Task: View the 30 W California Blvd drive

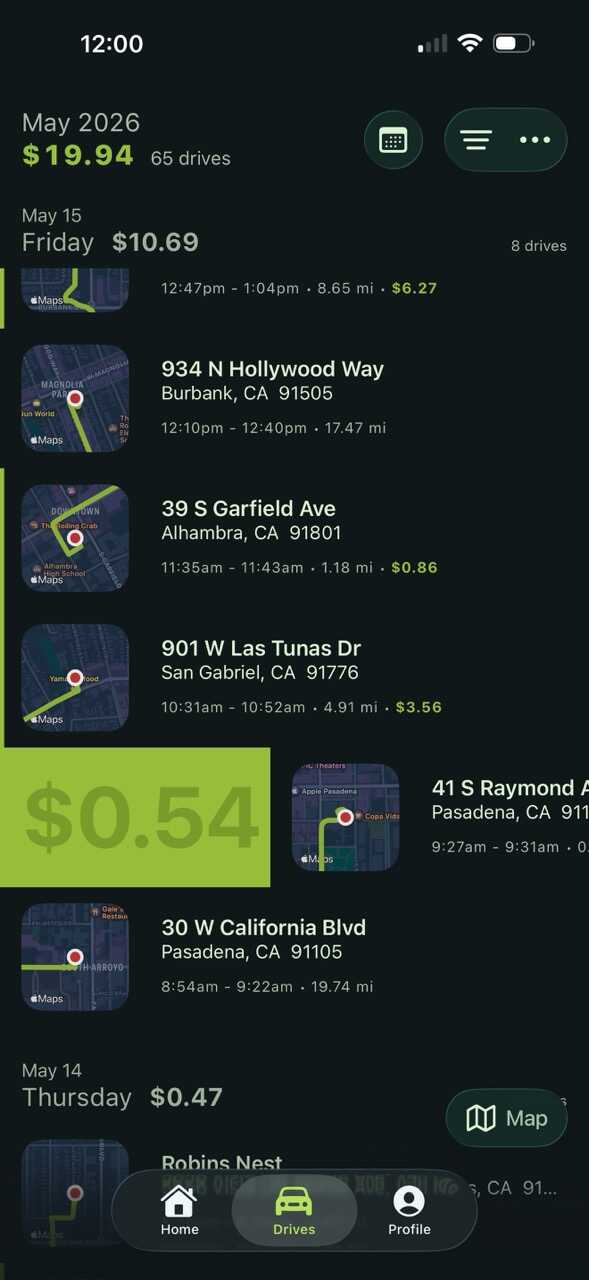Action: click(294, 957)
